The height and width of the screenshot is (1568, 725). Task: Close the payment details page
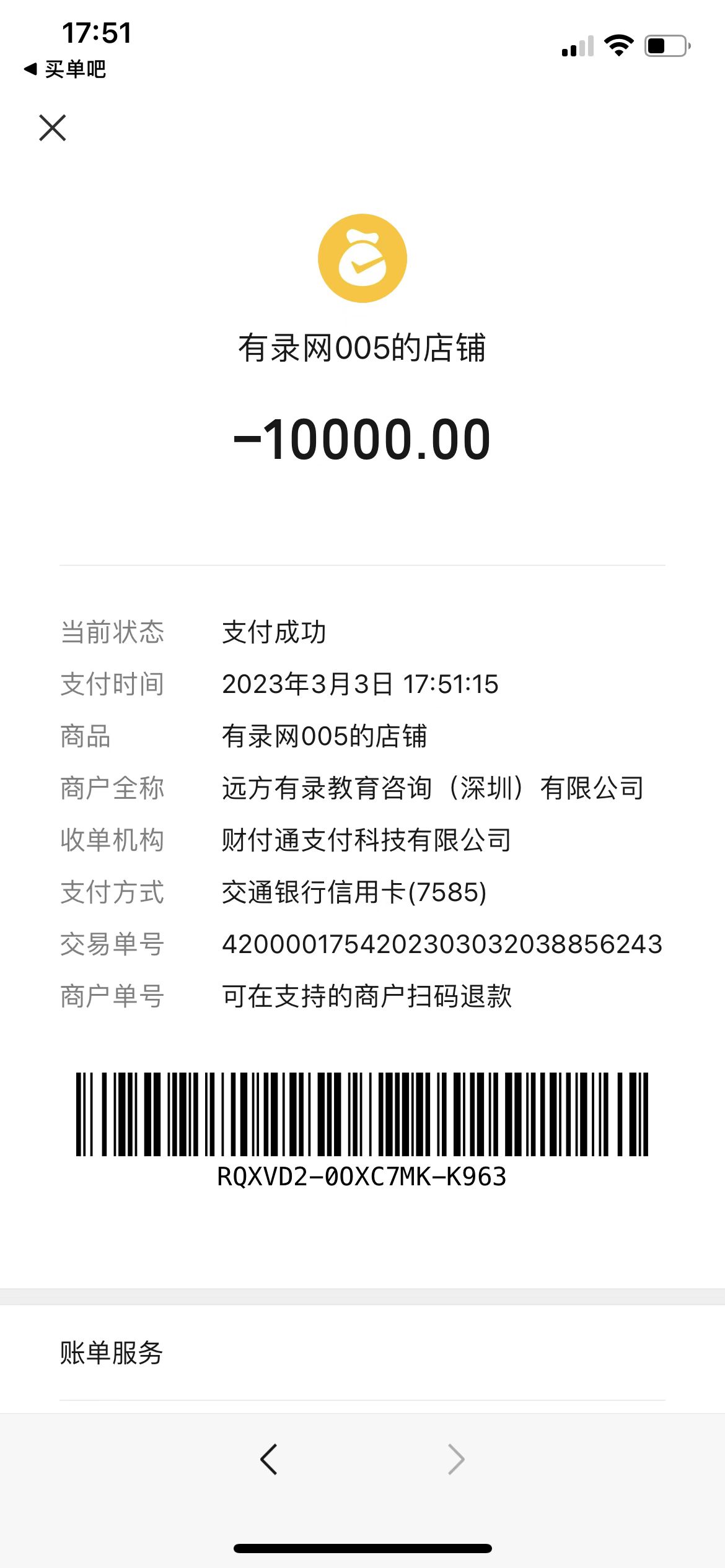tap(53, 128)
